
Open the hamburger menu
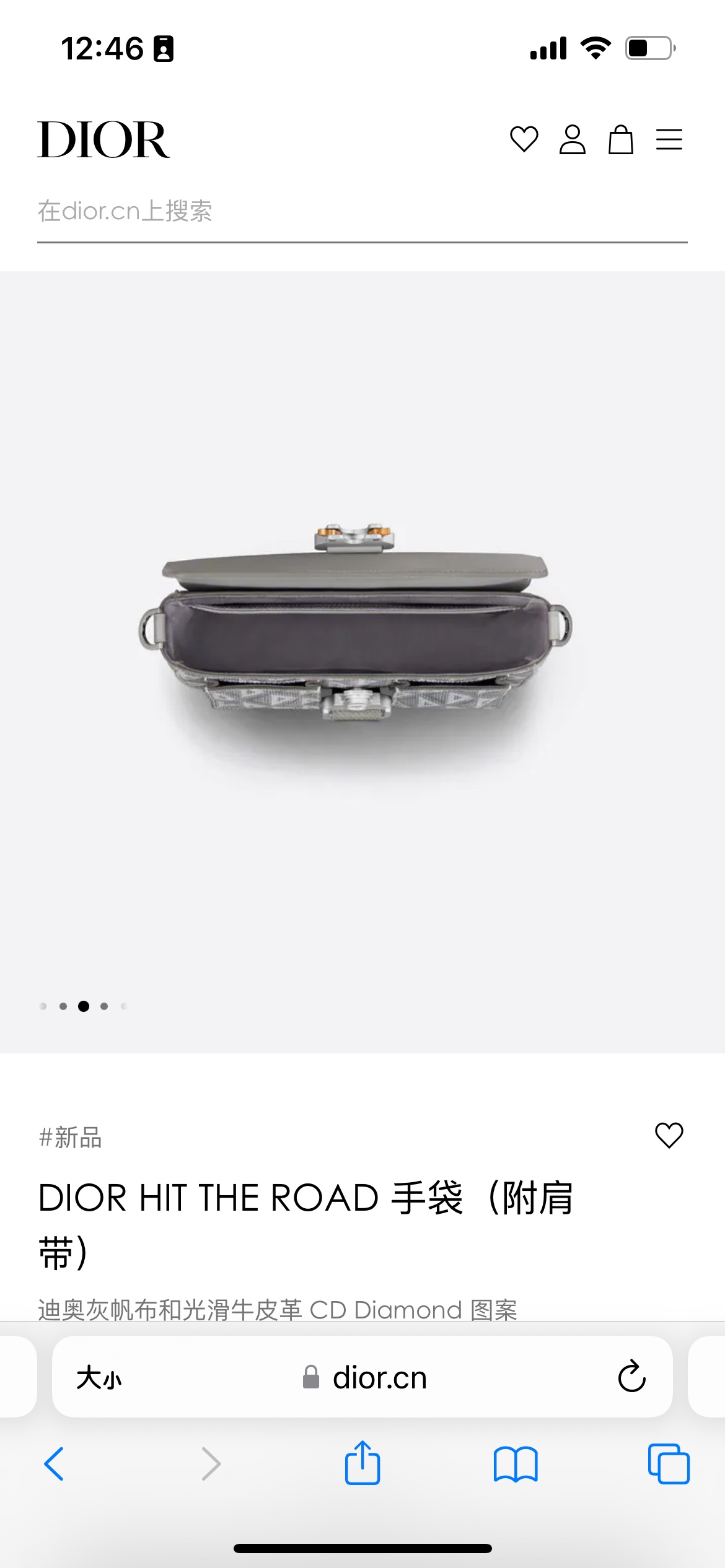(669, 139)
